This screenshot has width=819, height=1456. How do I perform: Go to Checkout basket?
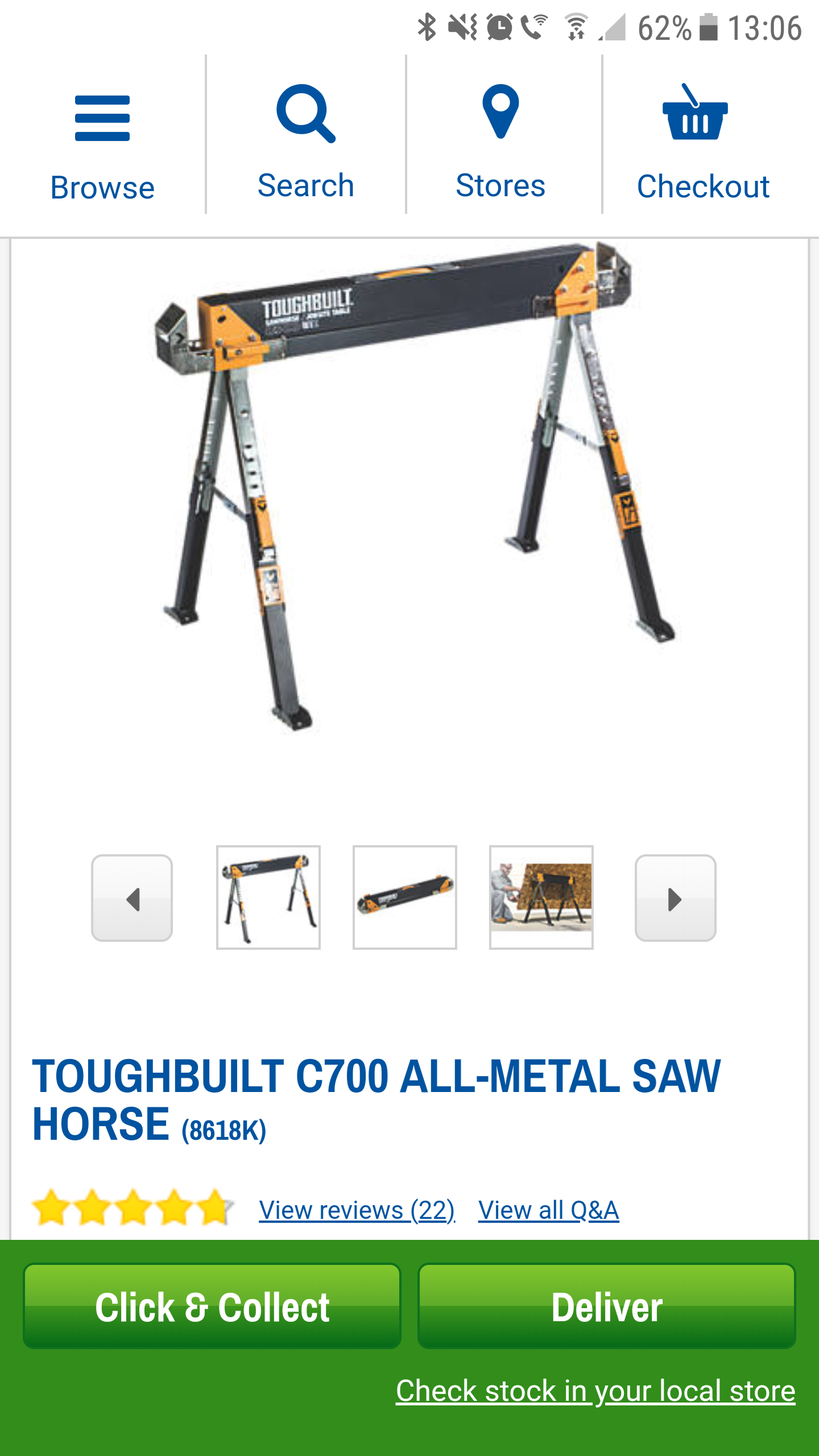pyautogui.click(x=702, y=142)
